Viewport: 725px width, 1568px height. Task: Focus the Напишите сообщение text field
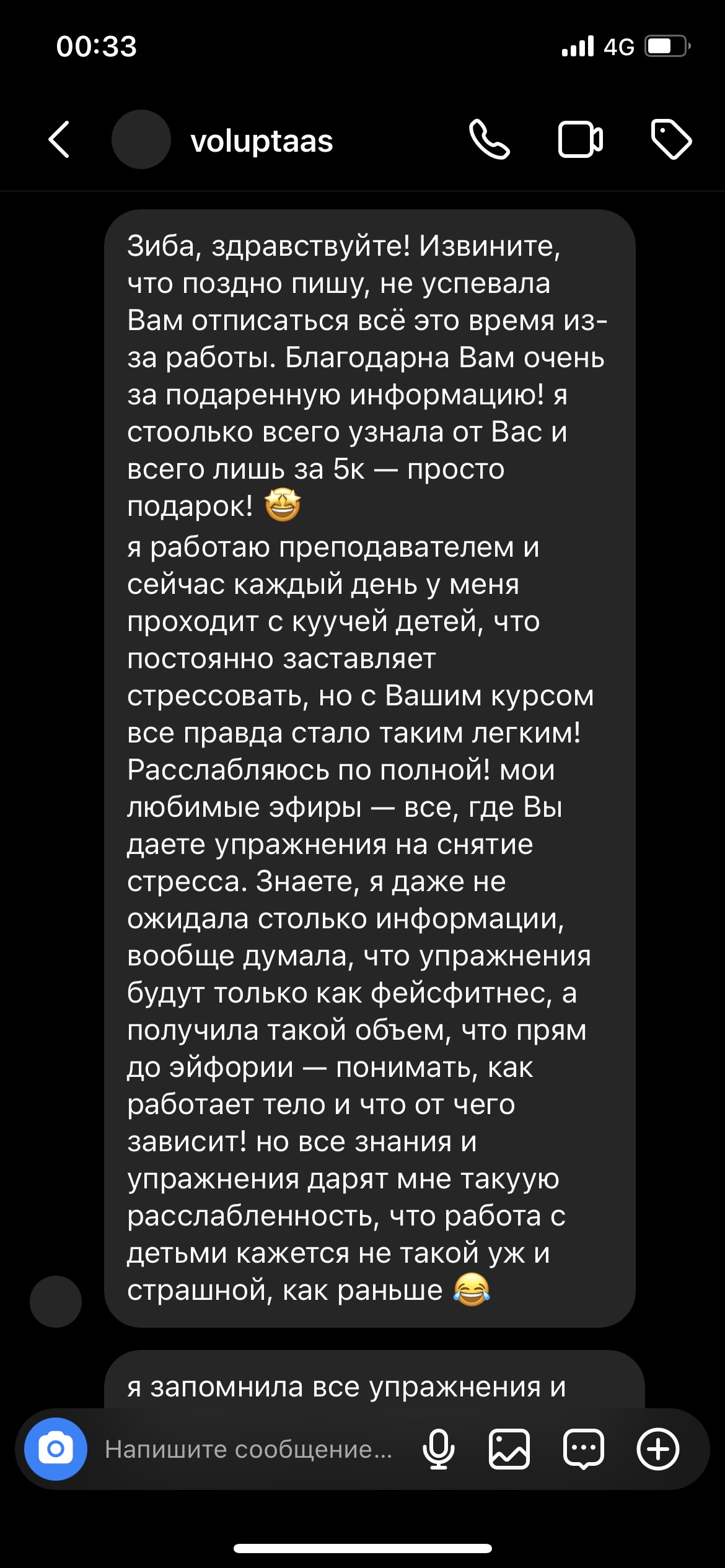tap(248, 1449)
